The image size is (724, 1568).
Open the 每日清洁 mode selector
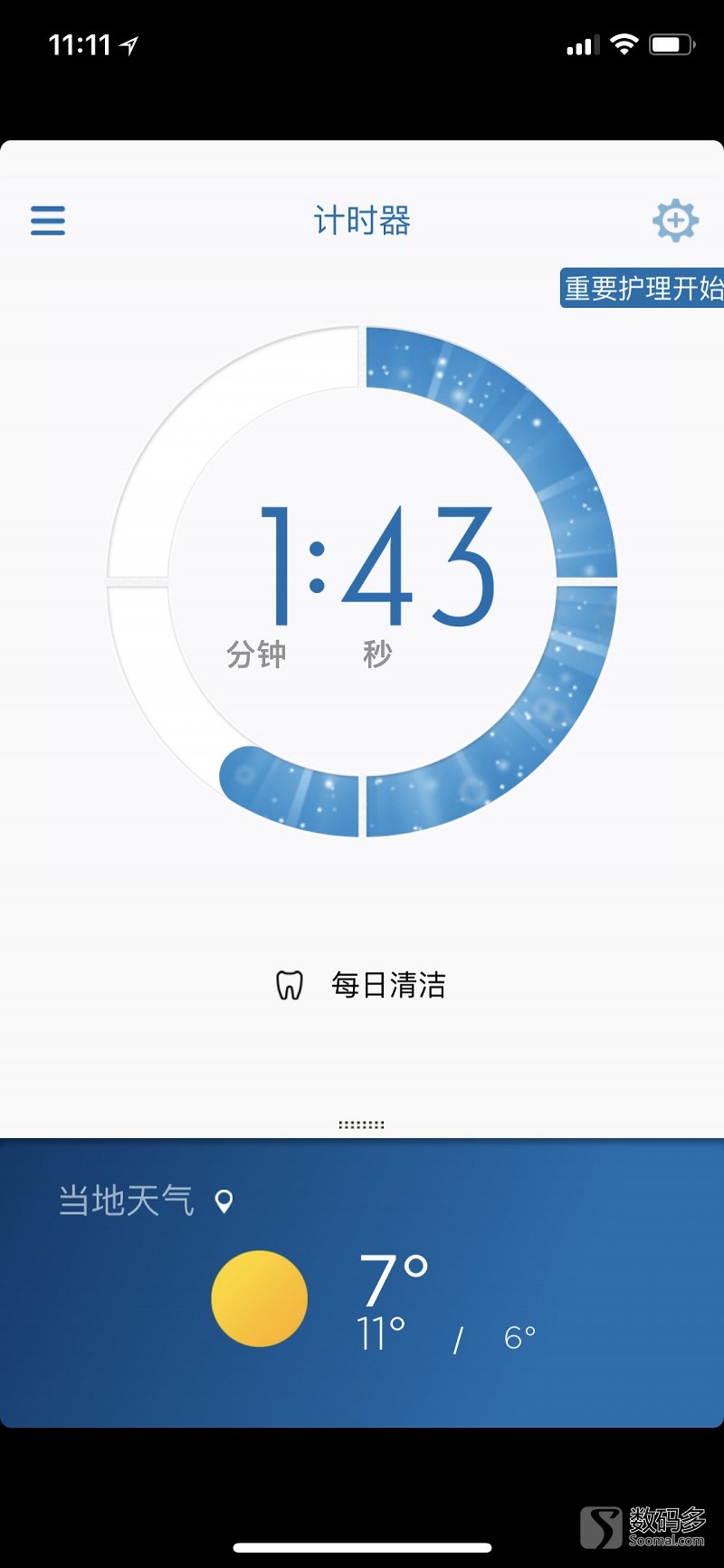coord(389,985)
